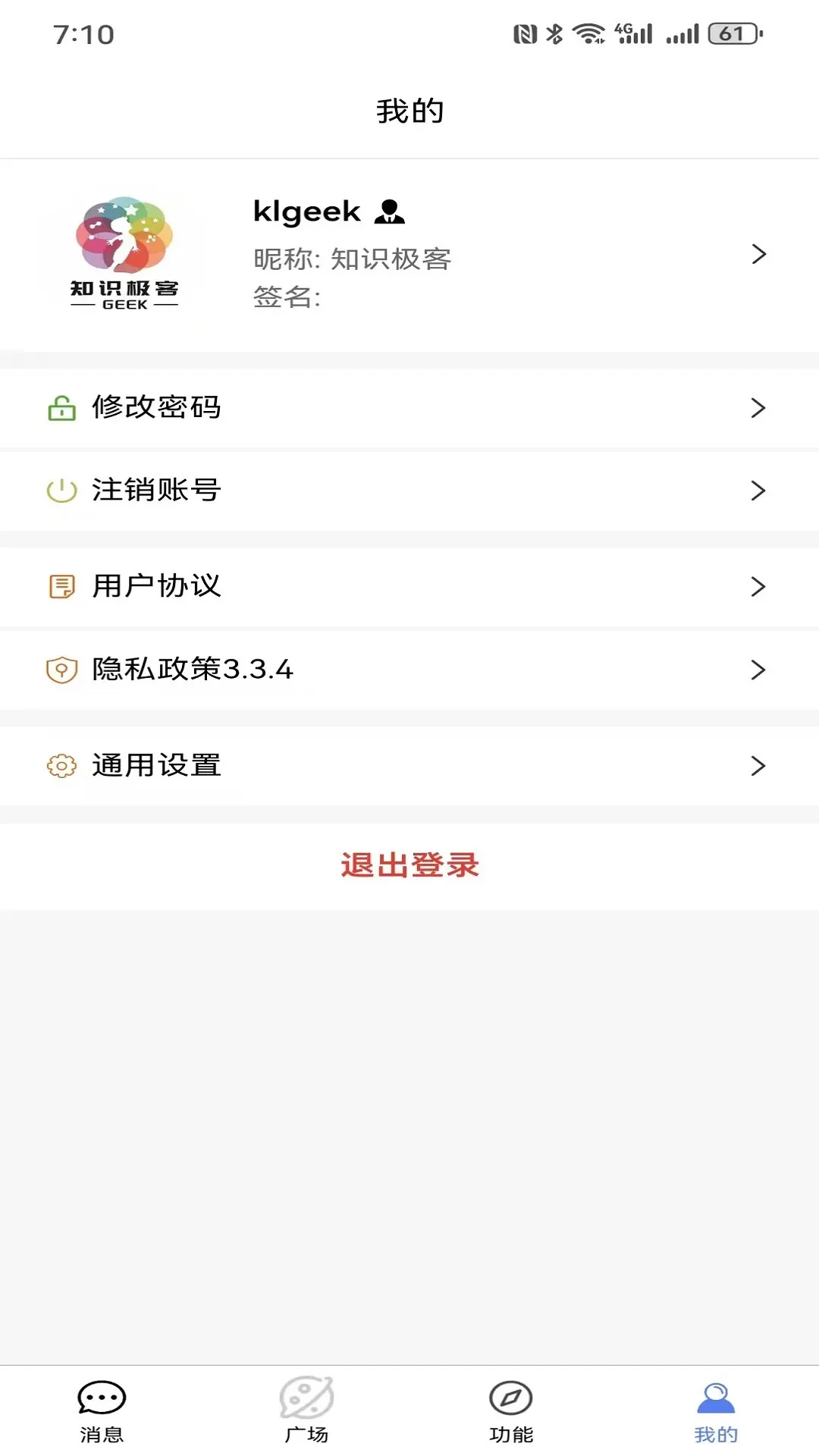
Task: Switch to the 广场 tab
Action: coord(307,1410)
